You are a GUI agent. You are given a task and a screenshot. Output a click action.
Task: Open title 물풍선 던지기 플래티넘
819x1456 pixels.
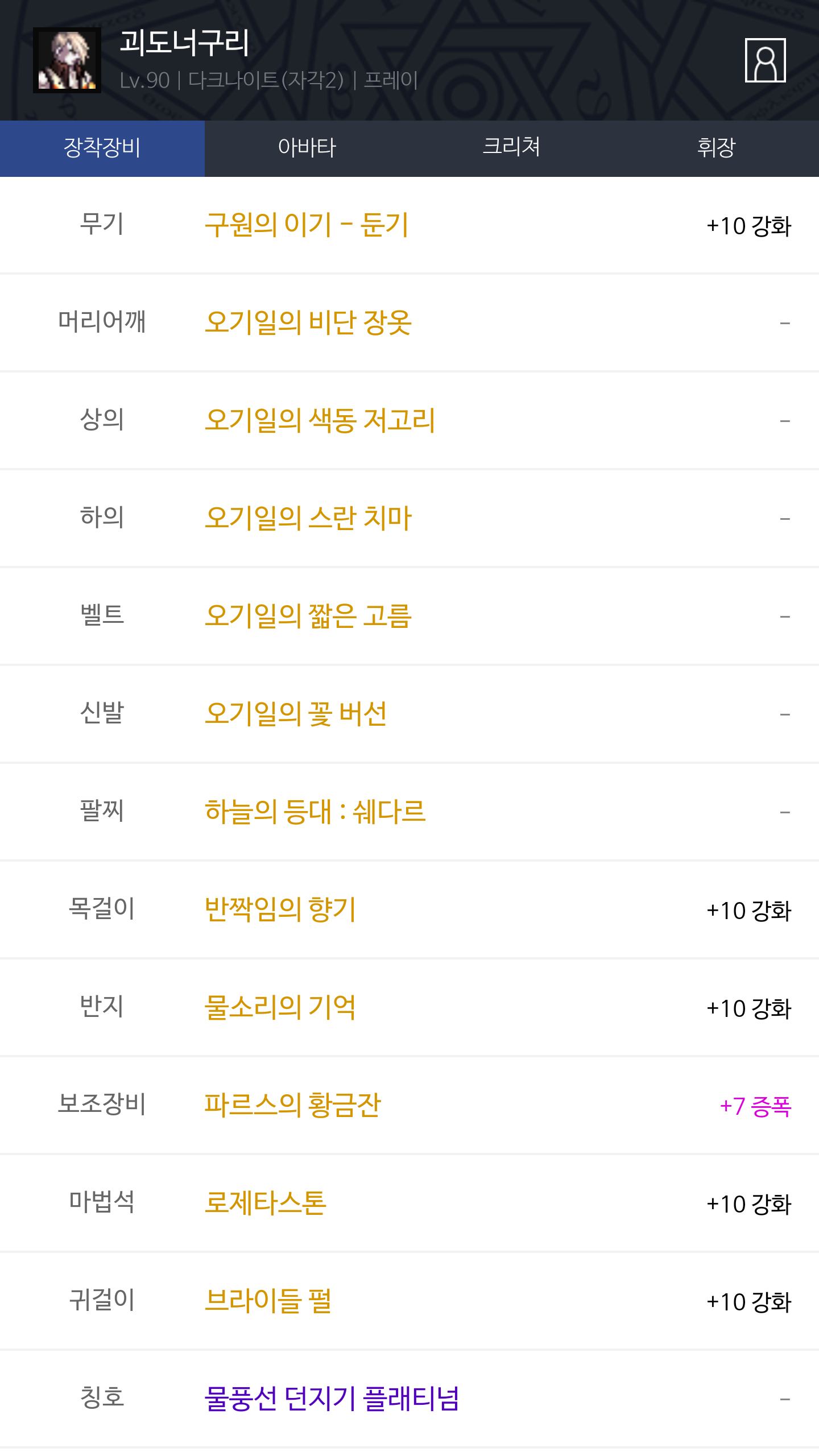pyautogui.click(x=332, y=1399)
